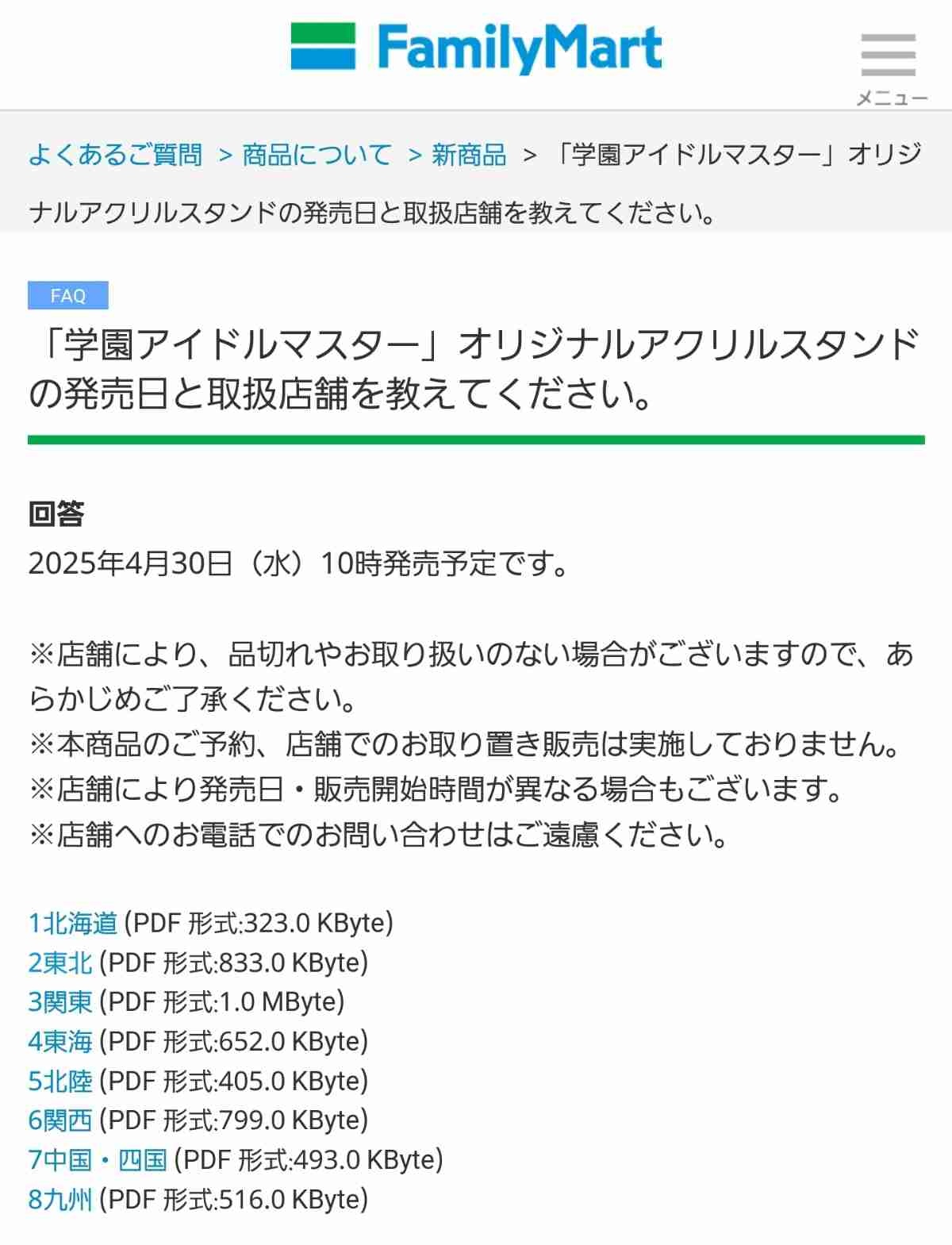Open 商品について breadcrumb link
Image resolution: width=952 pixels, height=1245 pixels.
click(317, 154)
